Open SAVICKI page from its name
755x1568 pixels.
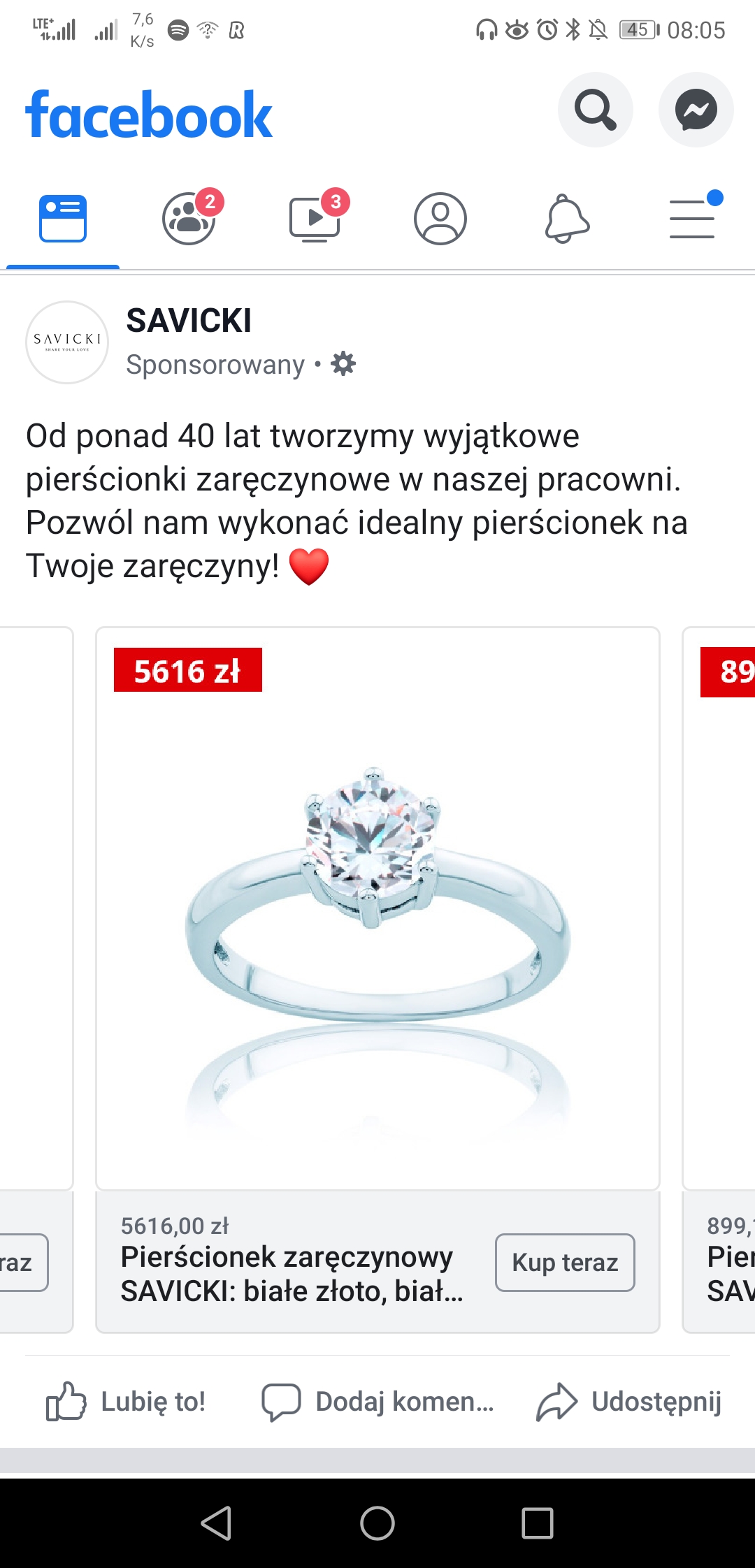189,321
